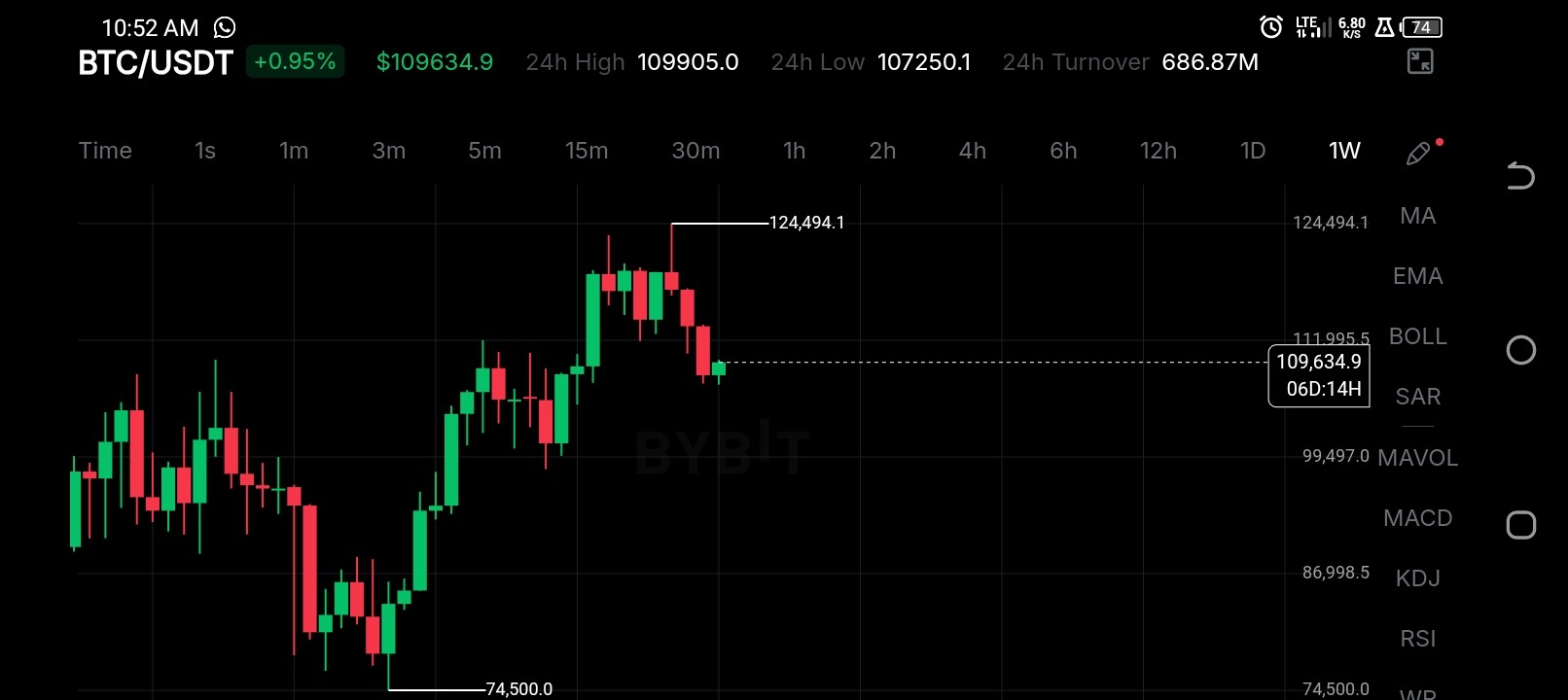Select the Time chart interval
1568x700 pixels.
[105, 151]
